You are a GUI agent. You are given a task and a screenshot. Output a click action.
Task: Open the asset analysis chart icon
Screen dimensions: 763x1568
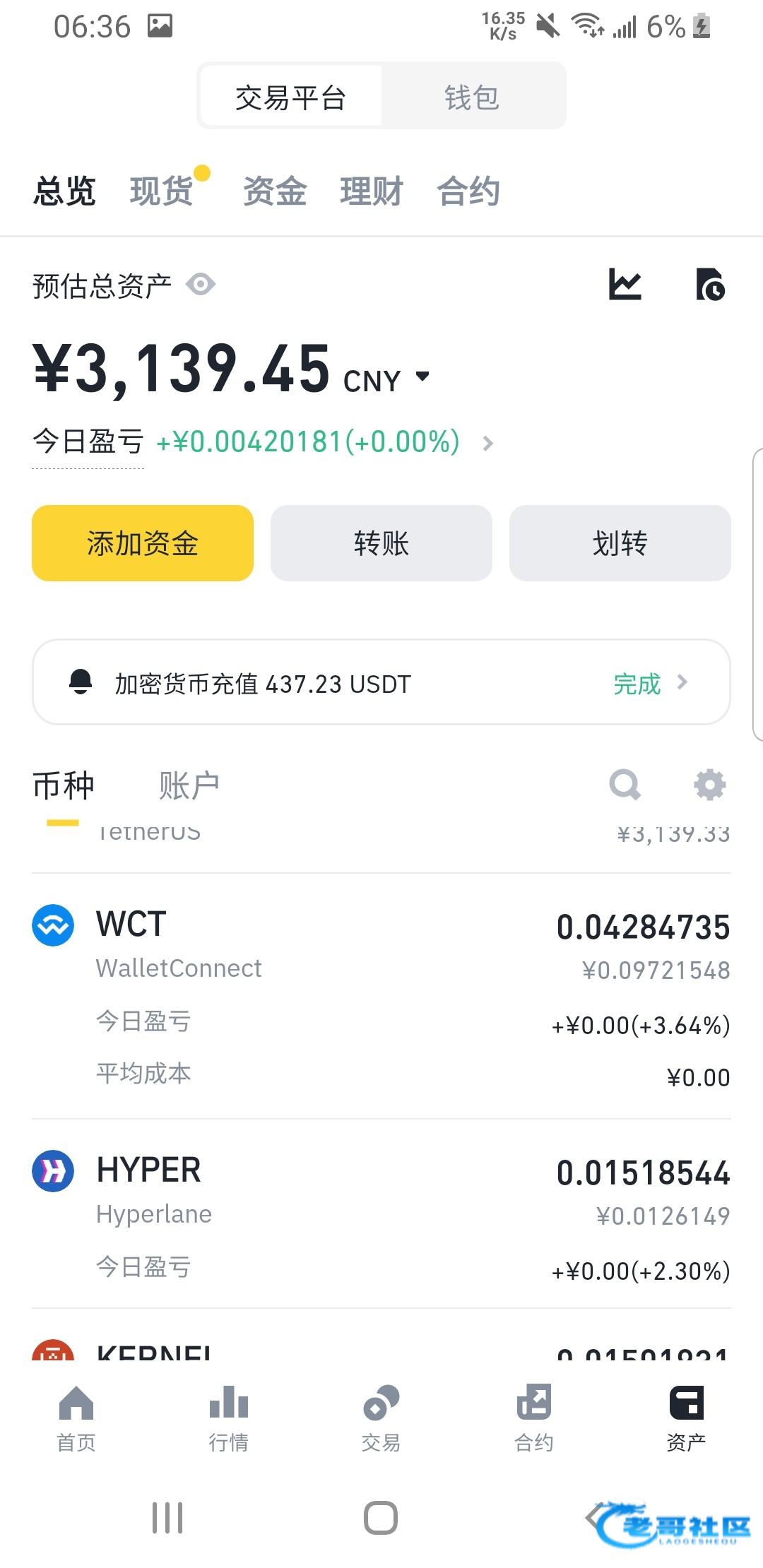pos(625,285)
